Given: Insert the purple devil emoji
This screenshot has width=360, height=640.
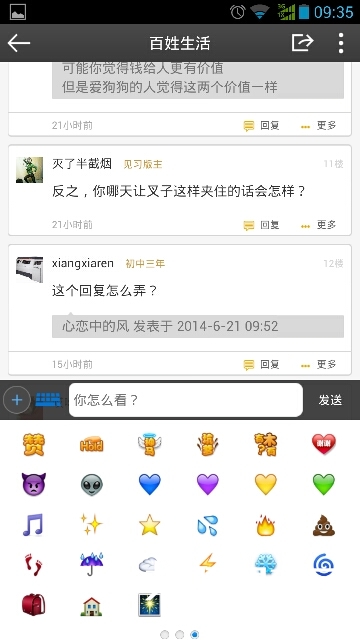Looking at the screenshot, I should (x=33, y=484).
